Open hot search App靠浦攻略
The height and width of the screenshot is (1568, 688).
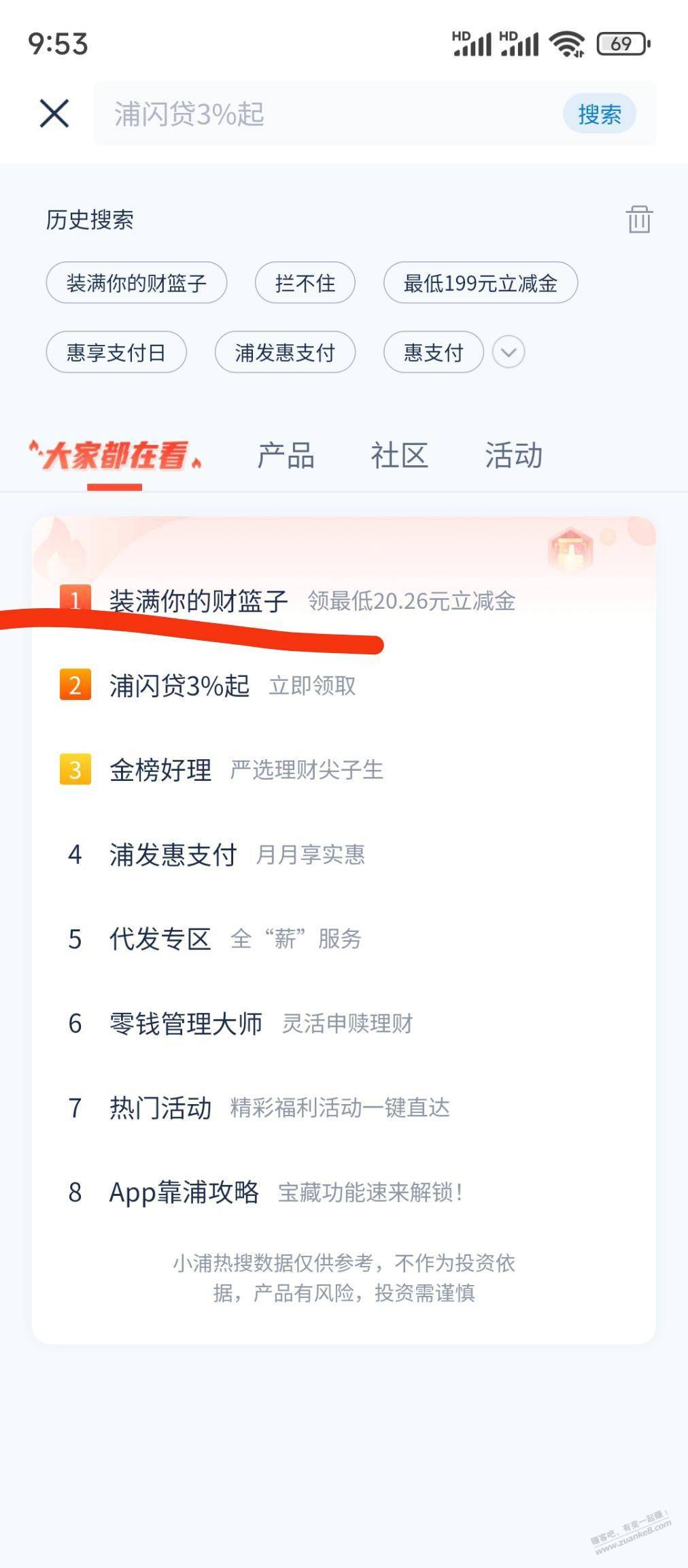184,1192
